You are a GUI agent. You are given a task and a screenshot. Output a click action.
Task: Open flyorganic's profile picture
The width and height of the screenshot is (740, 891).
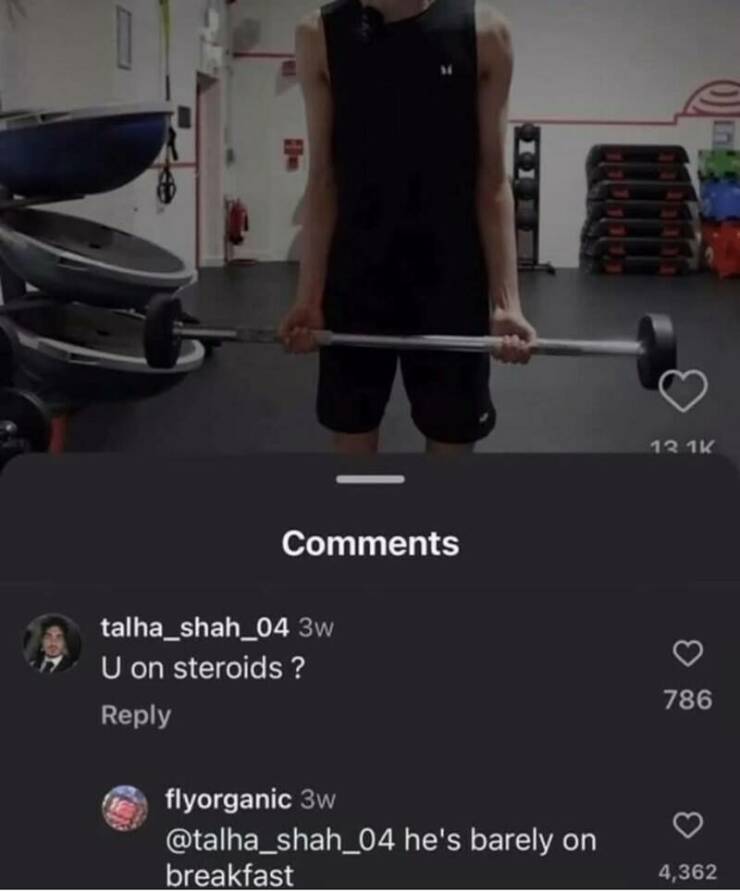[x=125, y=808]
